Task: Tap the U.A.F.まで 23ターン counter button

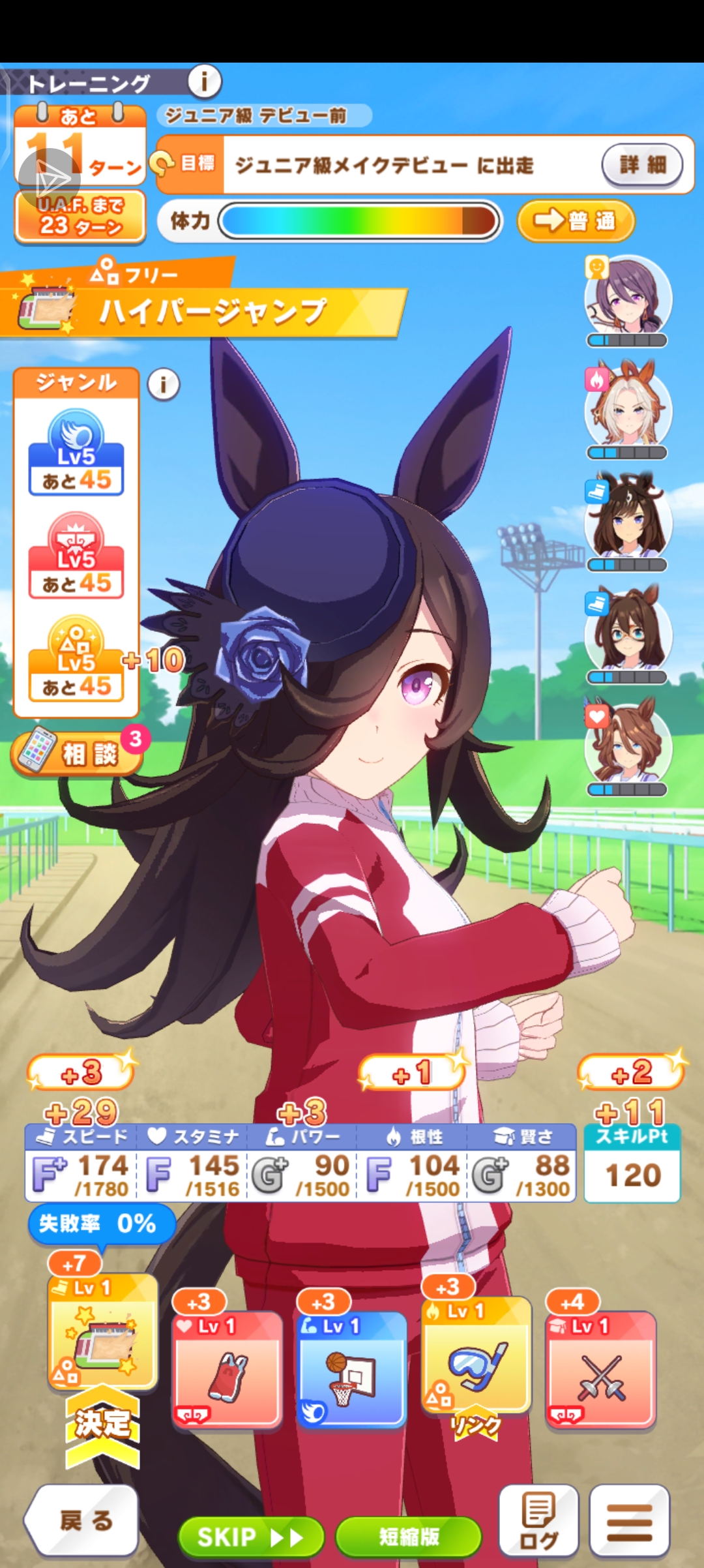Action: point(80,216)
